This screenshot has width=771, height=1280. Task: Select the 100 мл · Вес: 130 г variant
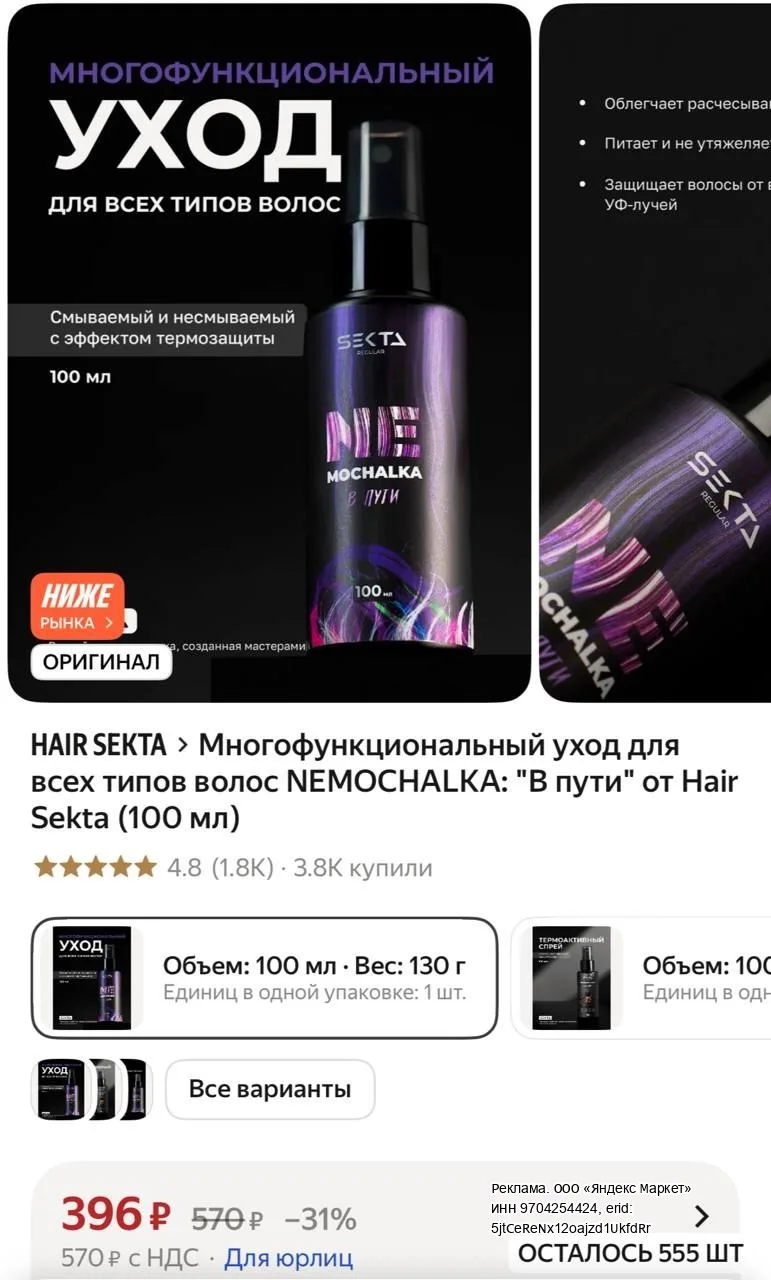coord(264,979)
